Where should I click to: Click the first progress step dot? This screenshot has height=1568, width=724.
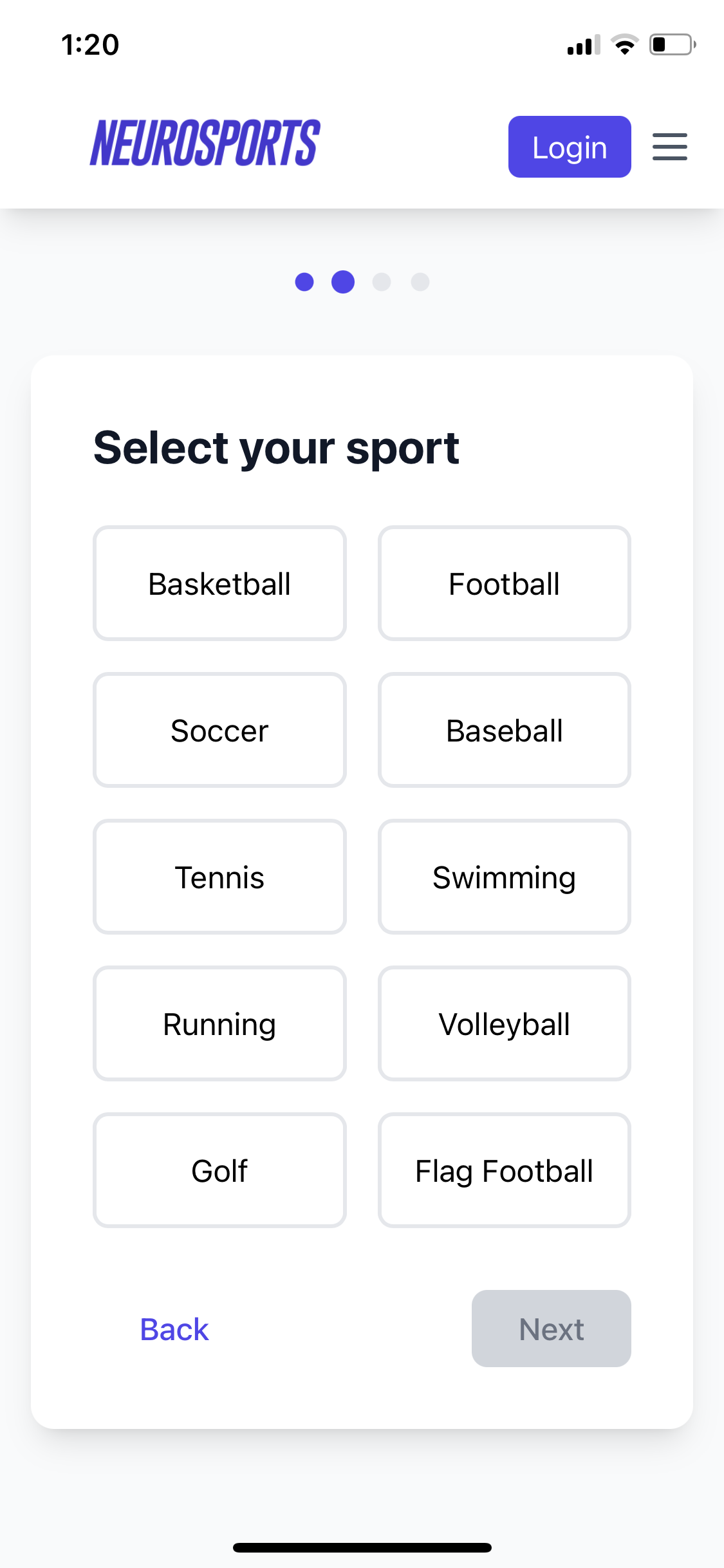(305, 282)
